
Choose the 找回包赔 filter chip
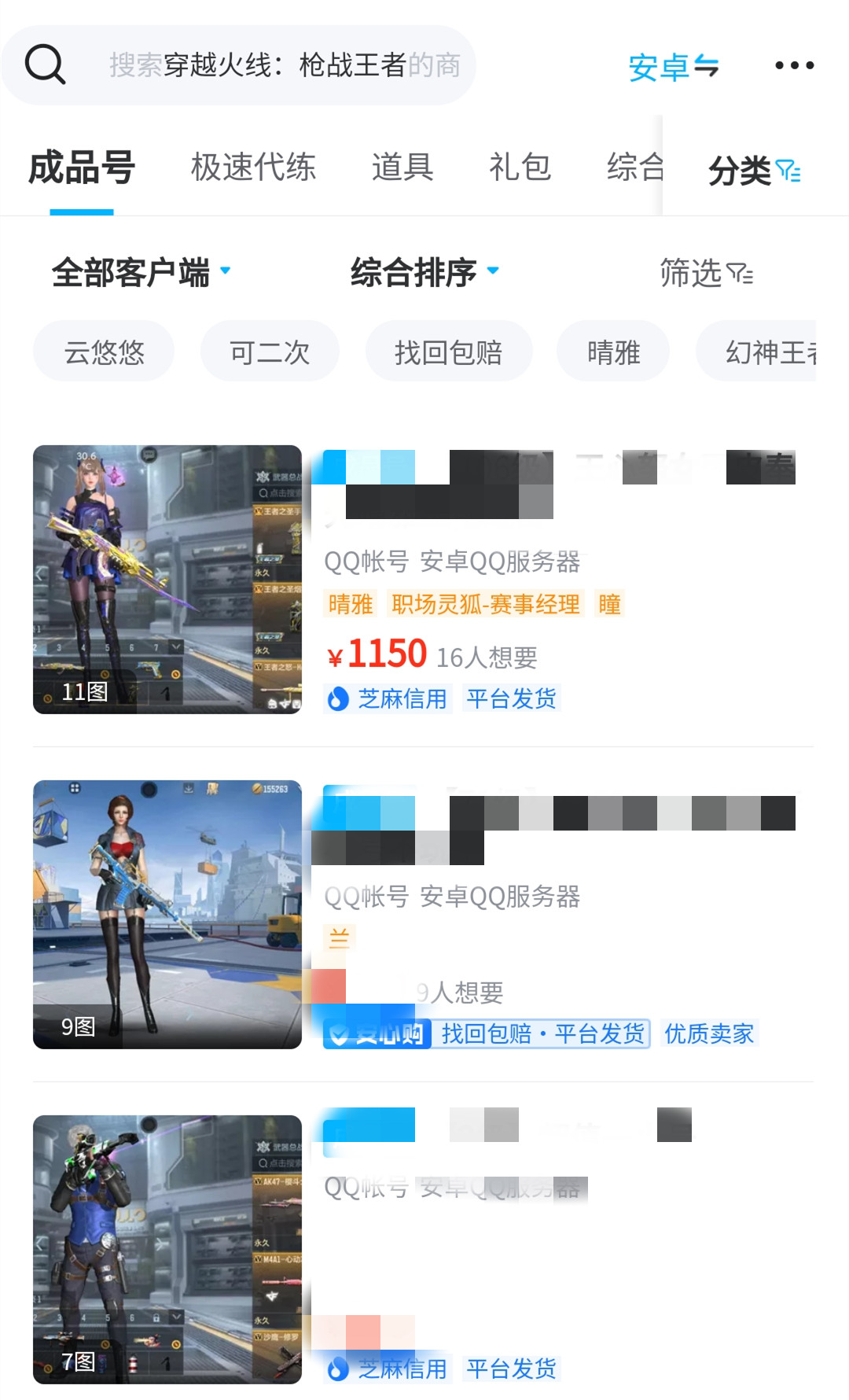pyautogui.click(x=448, y=352)
